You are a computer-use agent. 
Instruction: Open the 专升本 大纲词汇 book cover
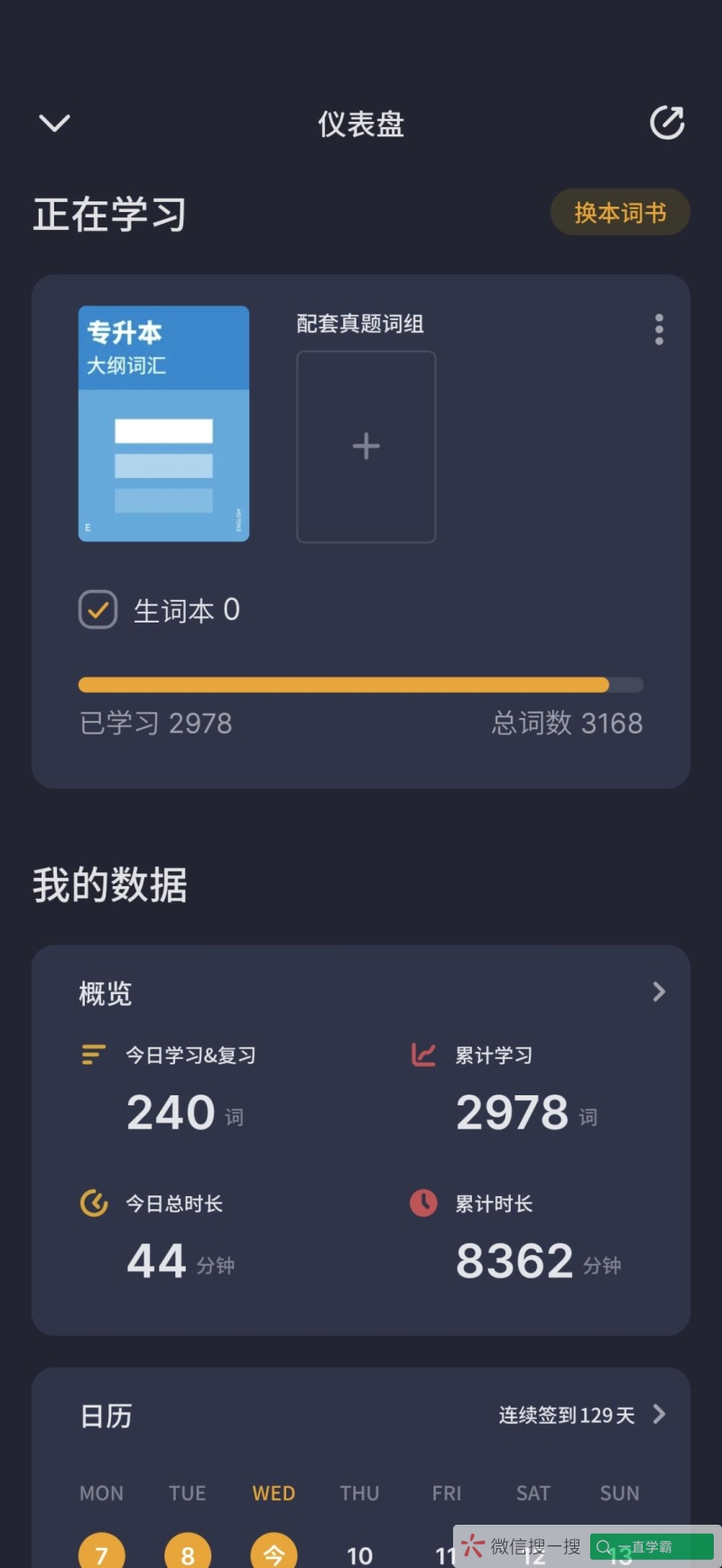coord(163,423)
